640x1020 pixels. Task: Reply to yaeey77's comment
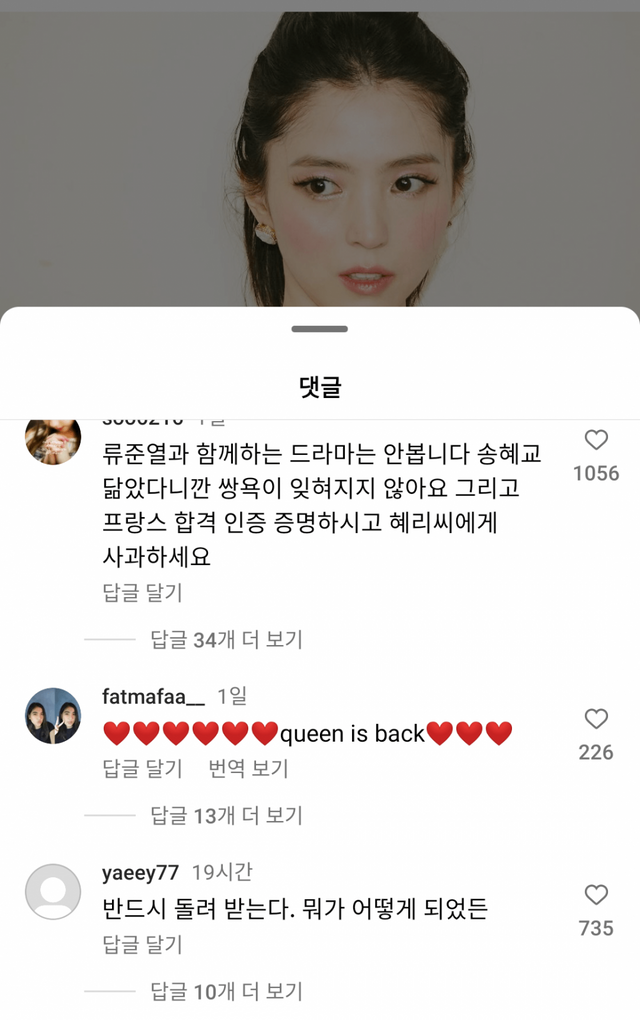tap(142, 945)
